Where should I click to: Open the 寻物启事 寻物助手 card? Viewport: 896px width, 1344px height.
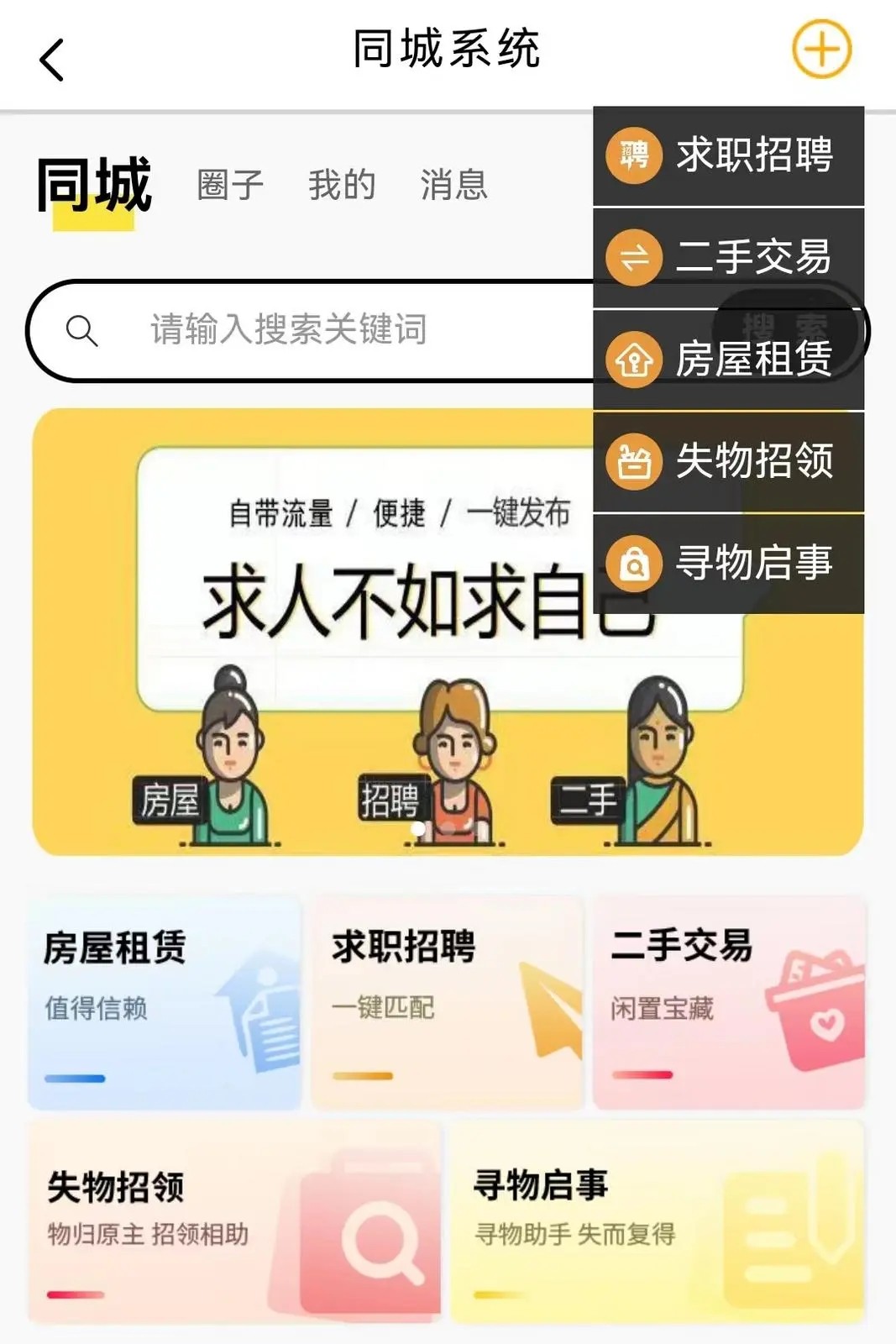[657, 1222]
